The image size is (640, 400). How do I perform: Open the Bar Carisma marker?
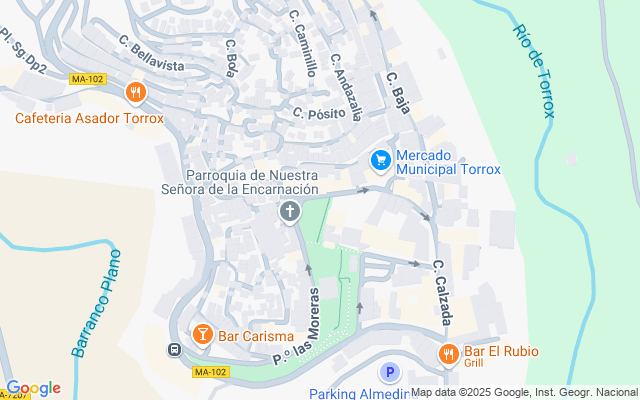[x=202, y=334]
